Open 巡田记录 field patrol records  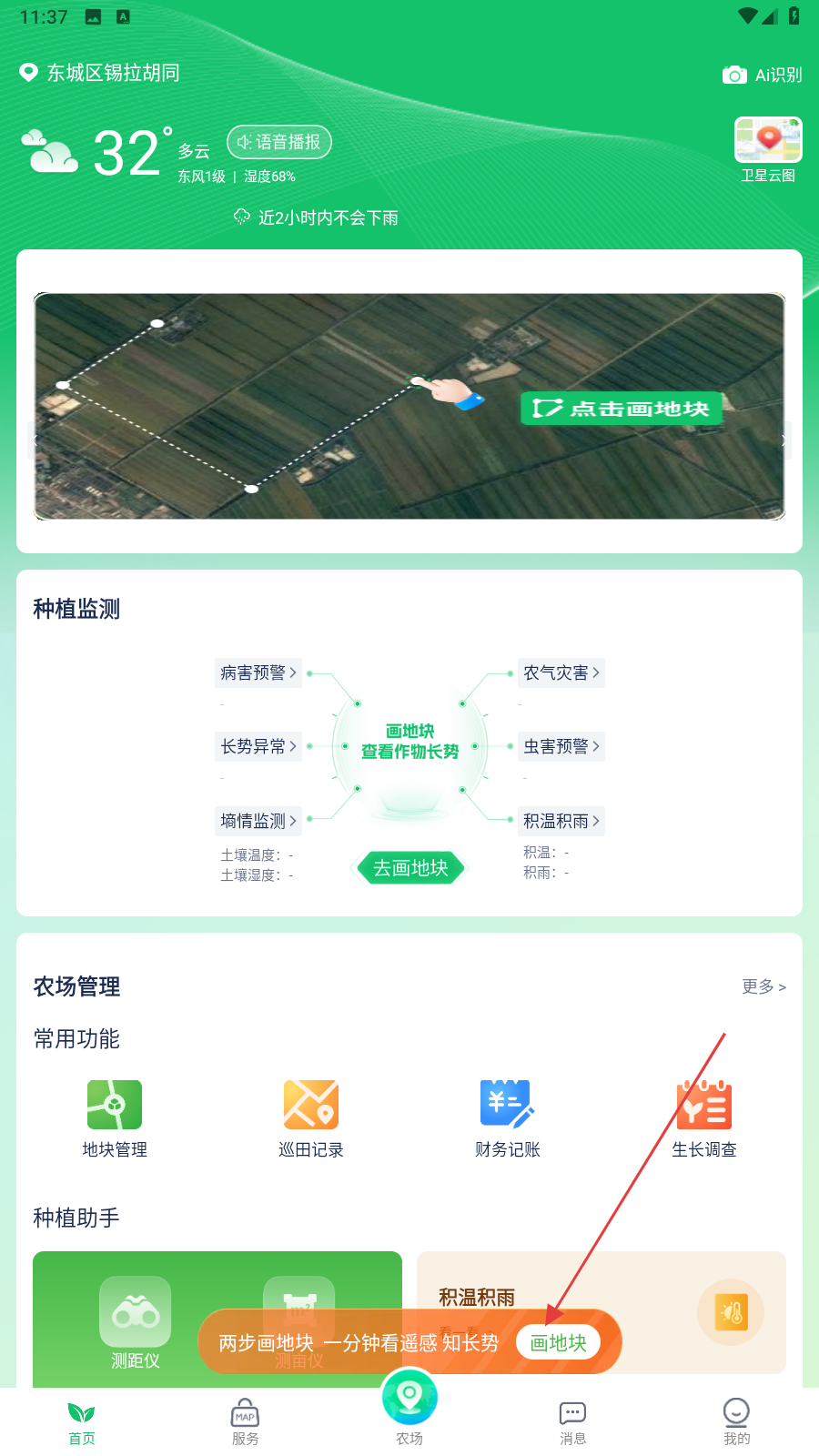click(311, 1118)
